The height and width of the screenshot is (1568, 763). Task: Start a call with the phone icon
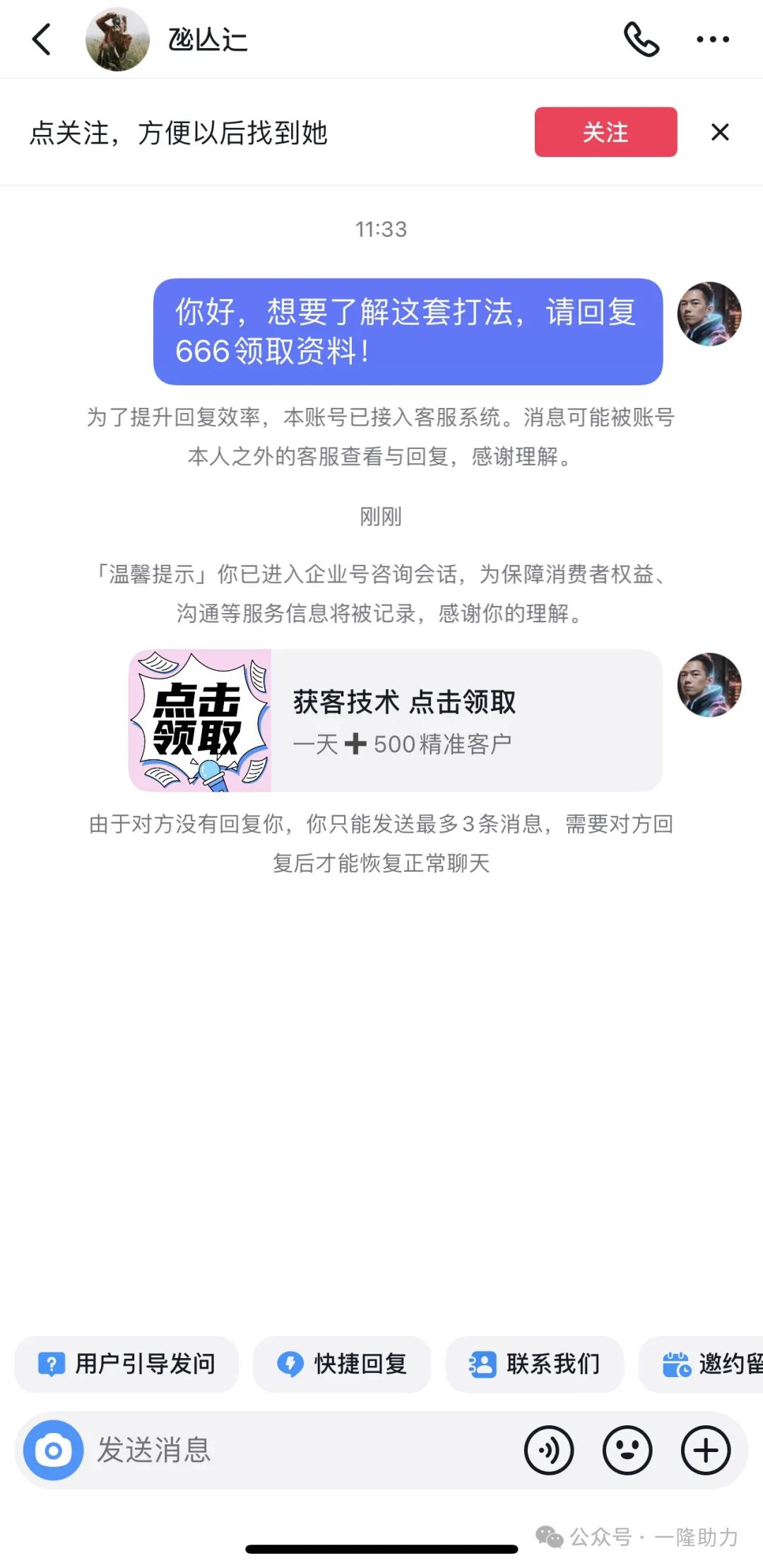641,40
